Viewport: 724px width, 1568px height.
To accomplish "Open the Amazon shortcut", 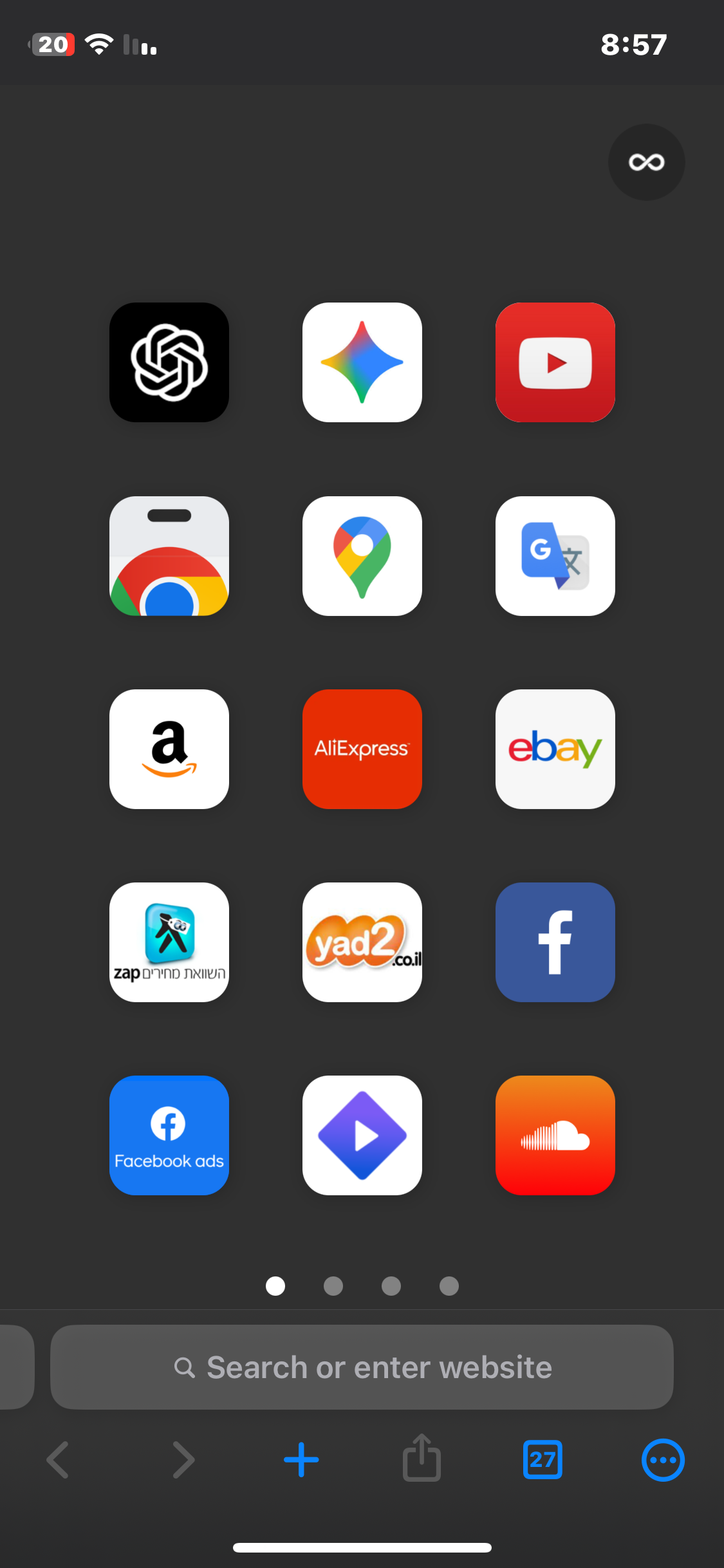I will tap(169, 749).
